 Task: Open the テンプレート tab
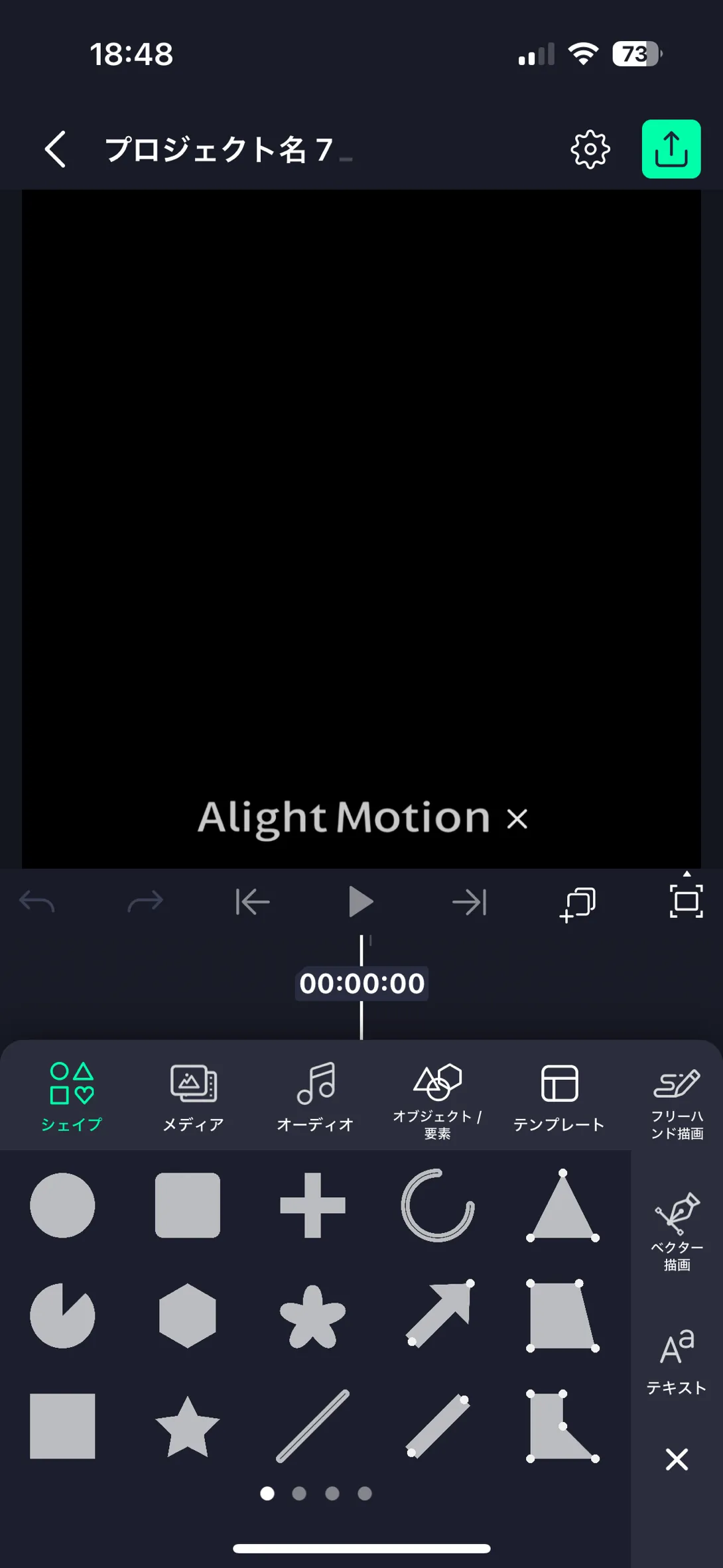click(559, 1096)
